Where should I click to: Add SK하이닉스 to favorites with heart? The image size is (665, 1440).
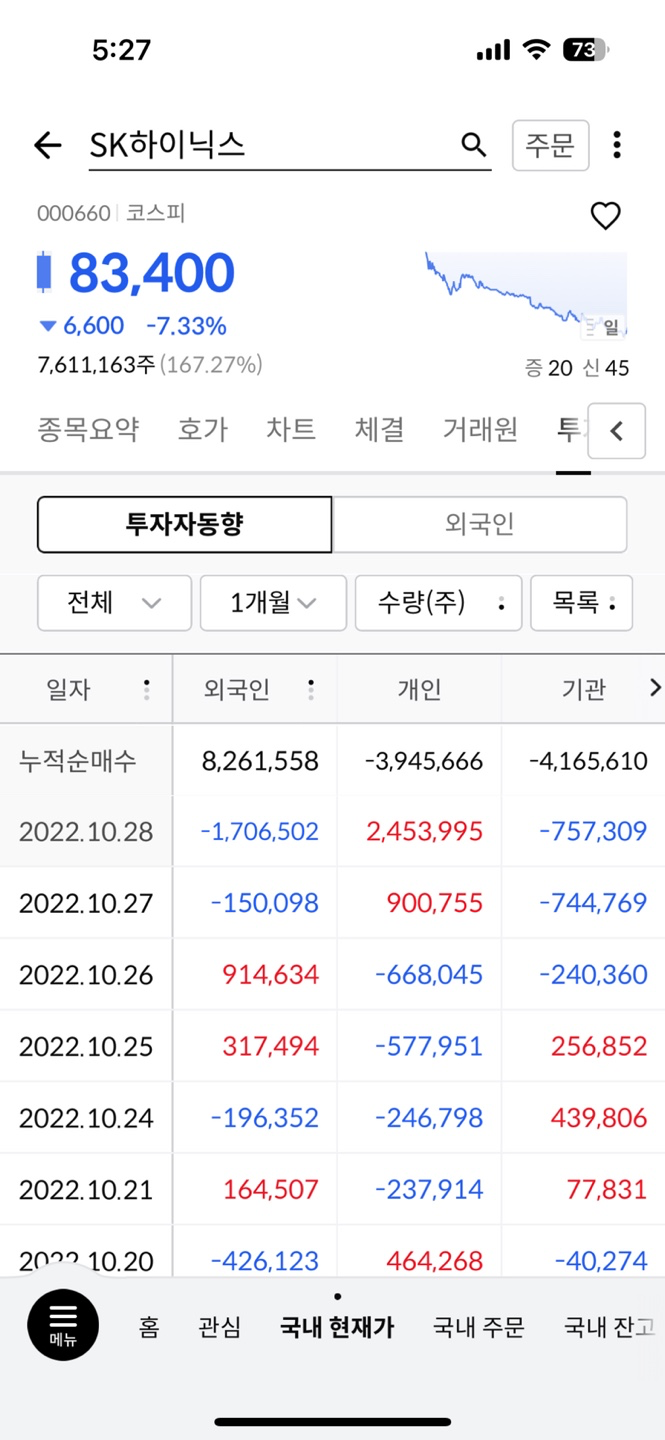pos(606,215)
